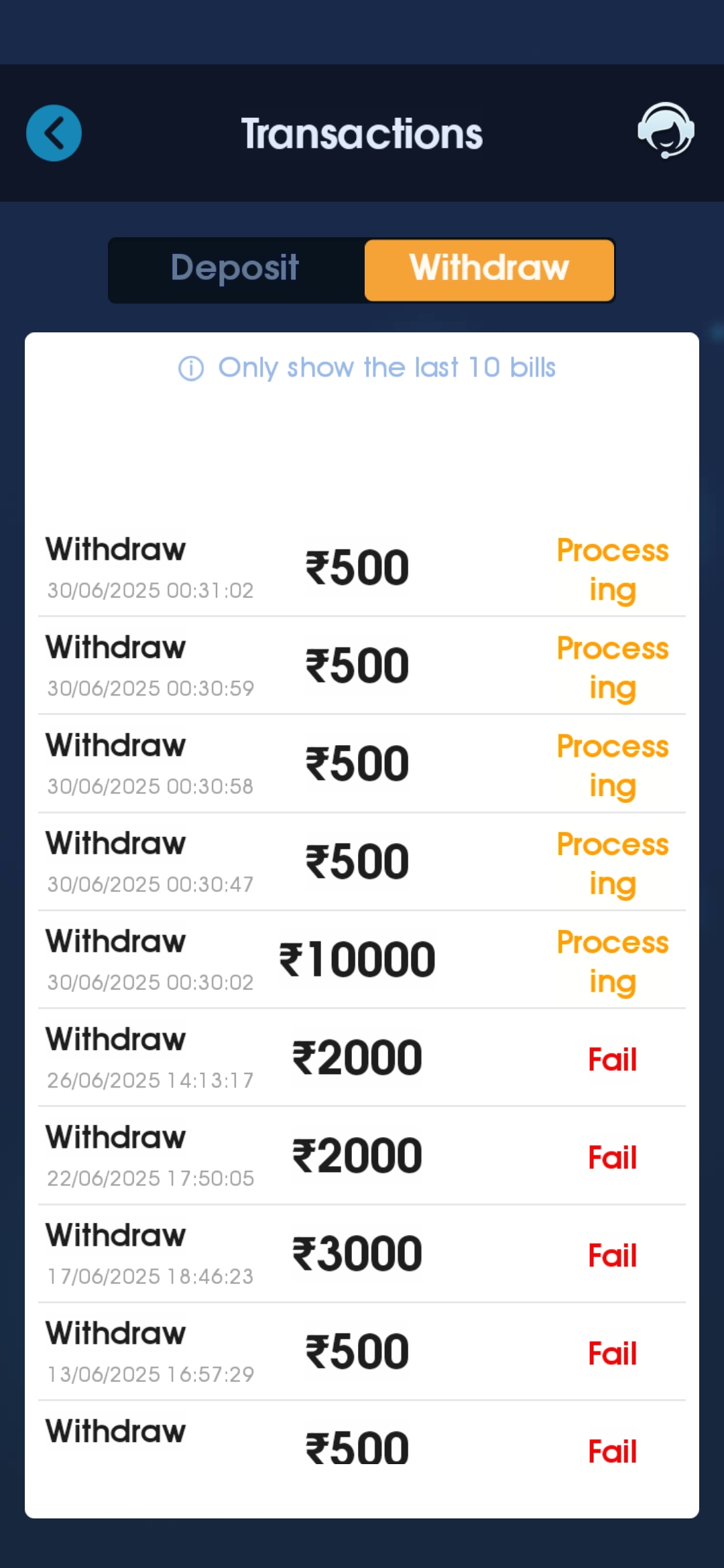Select the Withdraw tab
Image resolution: width=724 pixels, height=1568 pixels.
tap(489, 269)
